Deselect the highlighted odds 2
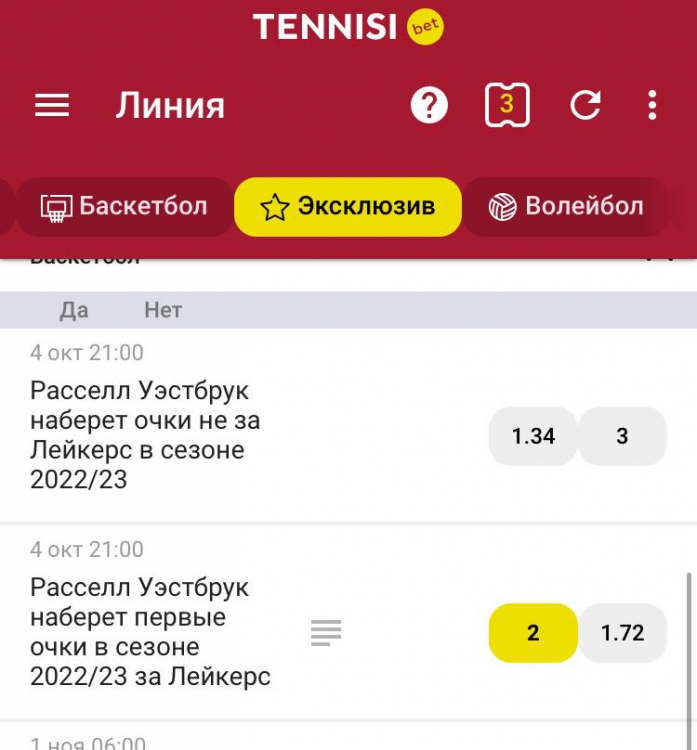 click(533, 633)
